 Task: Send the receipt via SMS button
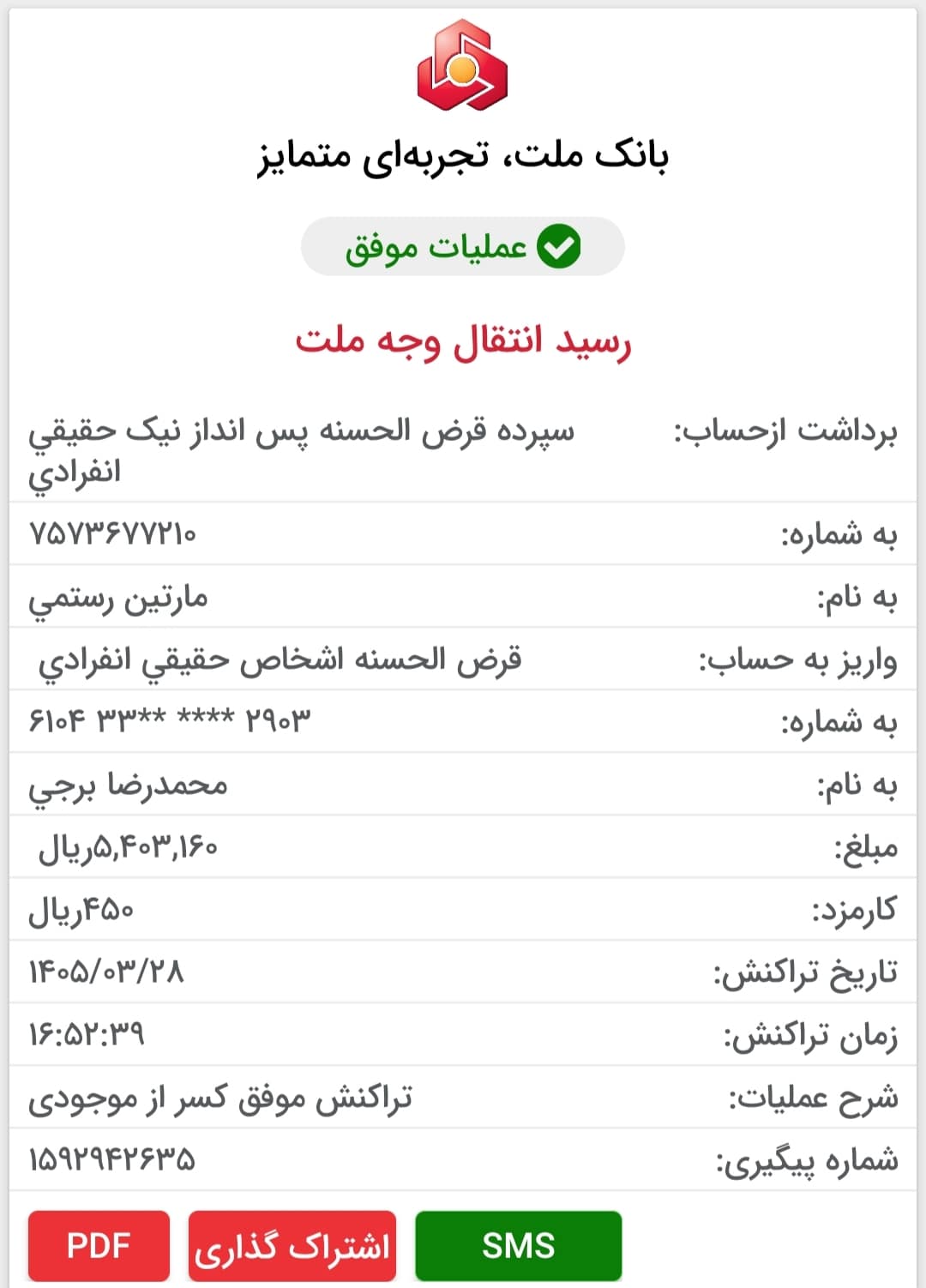click(x=519, y=1245)
